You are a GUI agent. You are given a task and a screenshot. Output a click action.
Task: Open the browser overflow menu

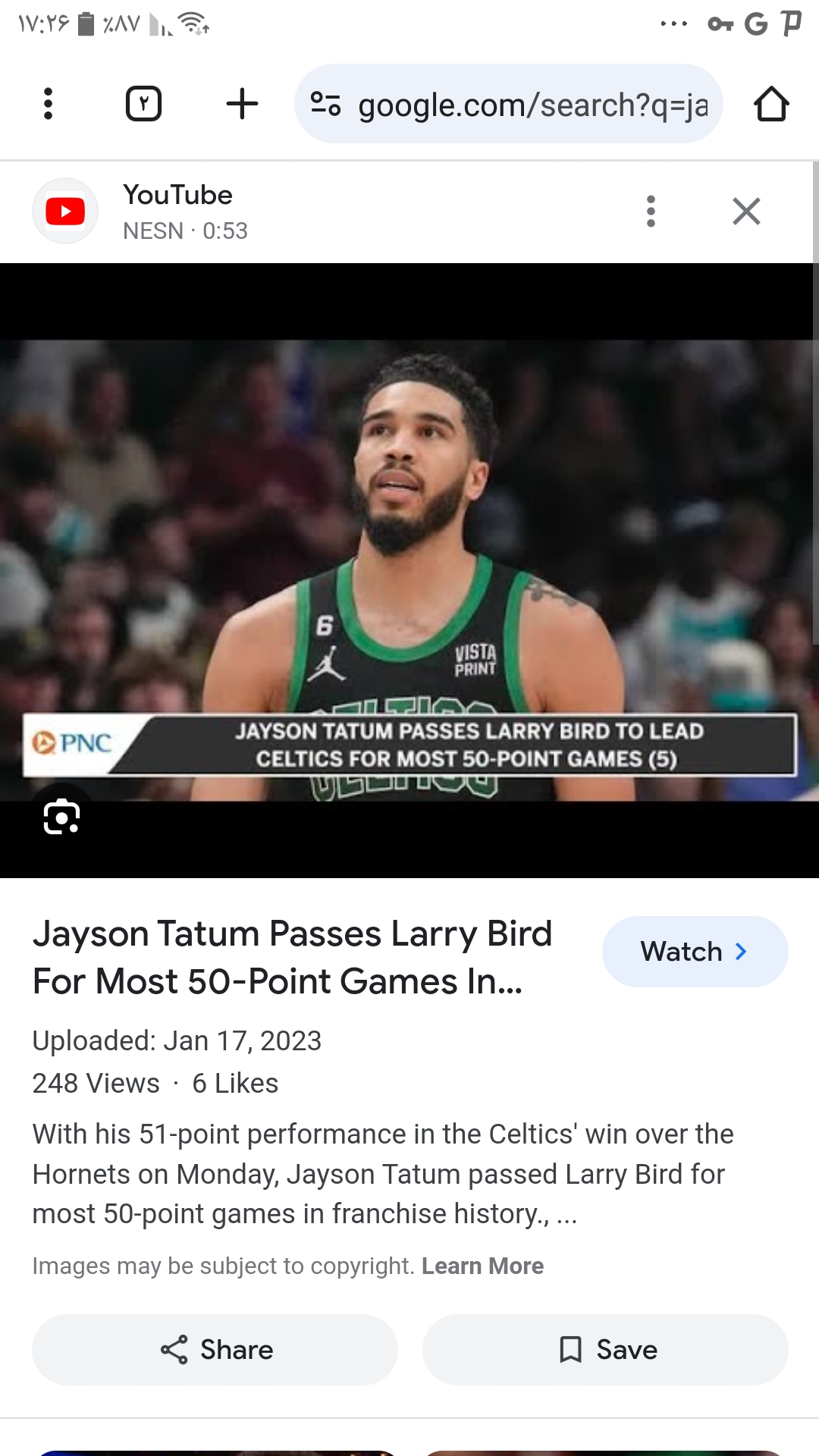(48, 104)
